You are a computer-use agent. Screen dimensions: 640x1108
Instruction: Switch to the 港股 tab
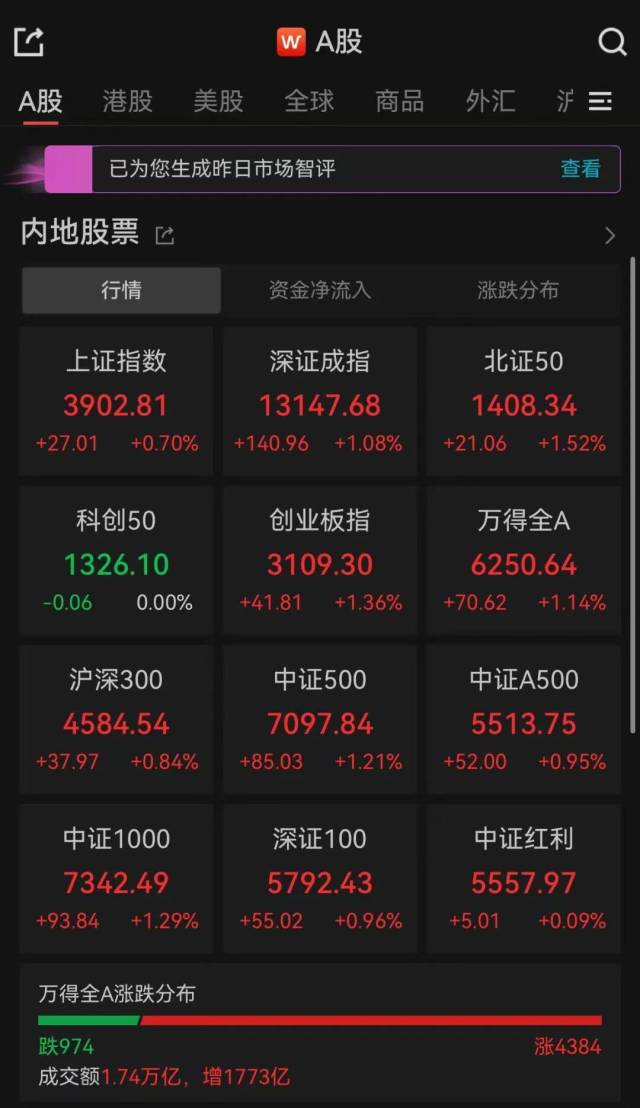[x=127, y=101]
